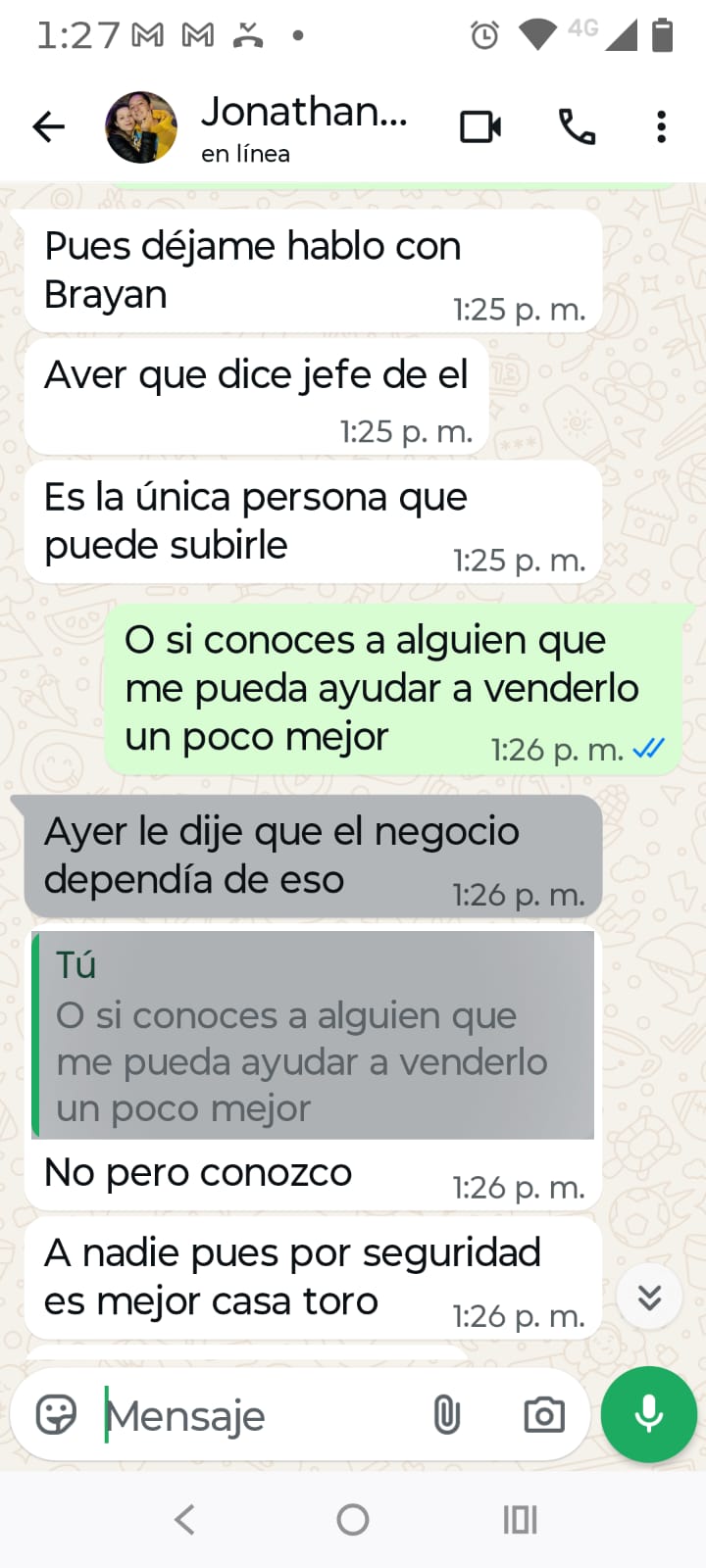
Task: Go back to the chat list
Action: coord(48,127)
